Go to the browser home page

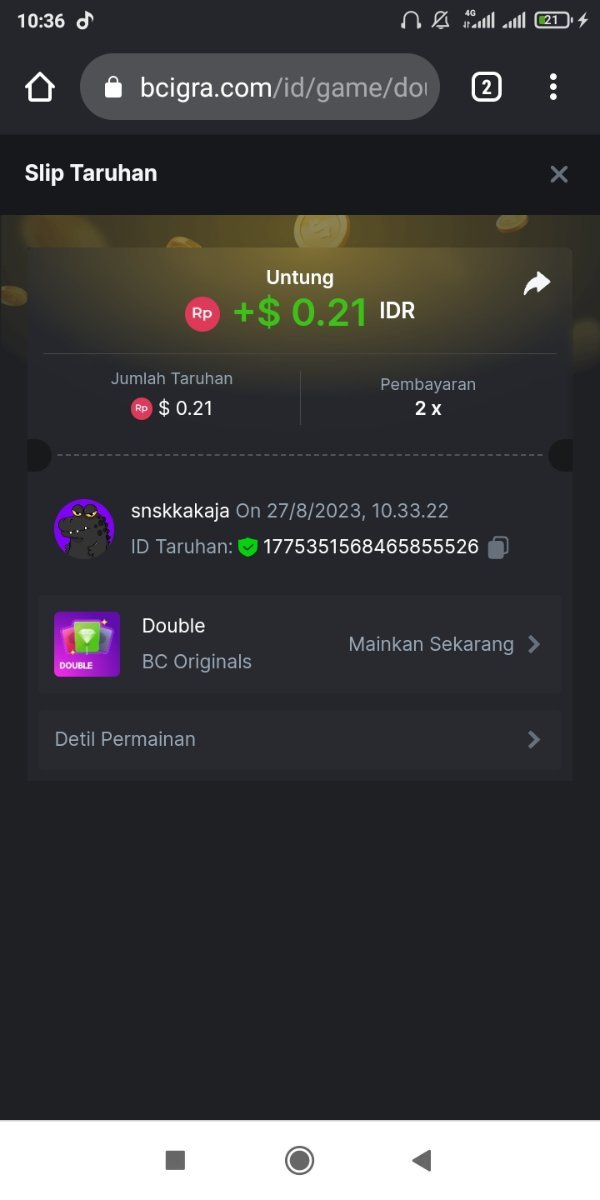(40, 88)
